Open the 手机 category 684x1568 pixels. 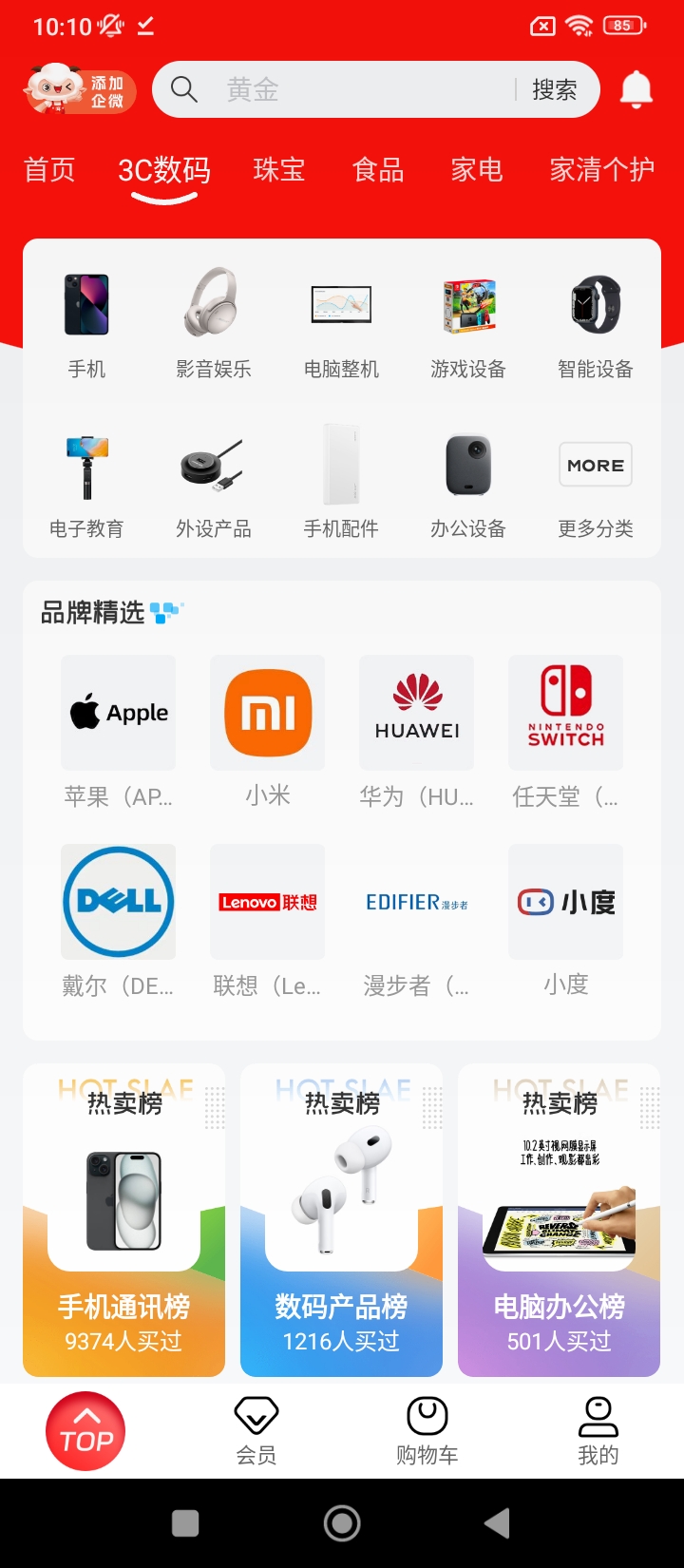click(x=86, y=323)
